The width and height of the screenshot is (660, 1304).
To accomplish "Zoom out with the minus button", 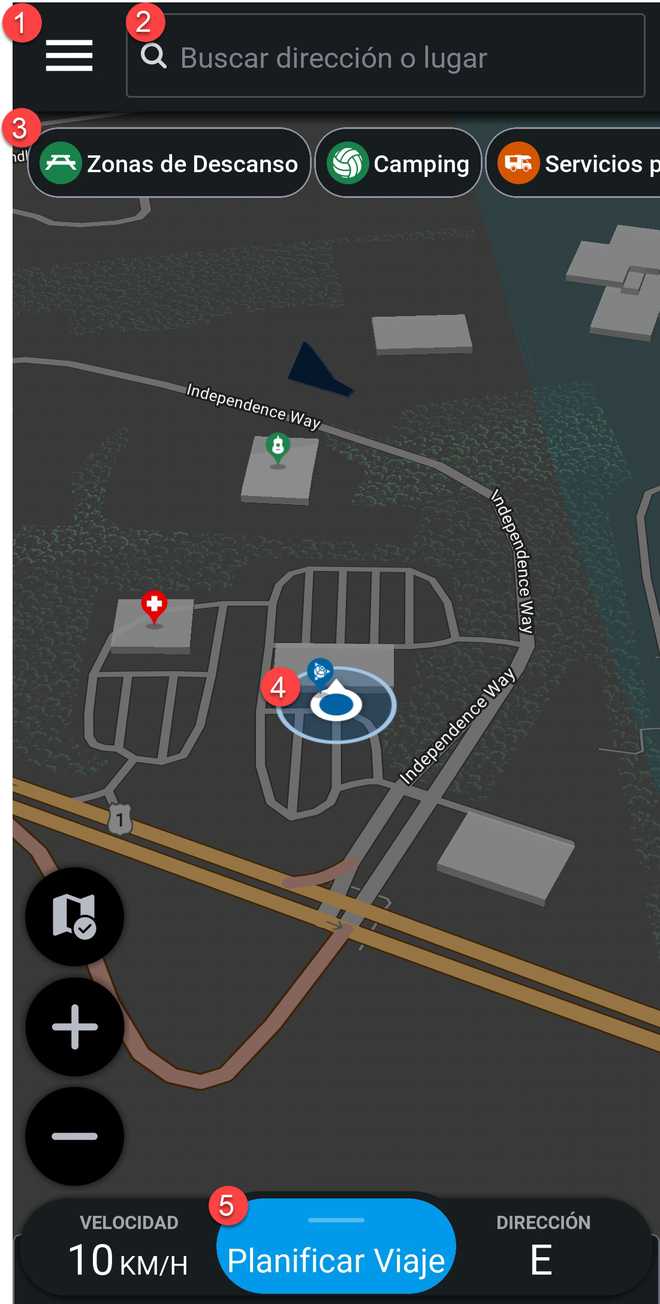I will click(74, 1137).
